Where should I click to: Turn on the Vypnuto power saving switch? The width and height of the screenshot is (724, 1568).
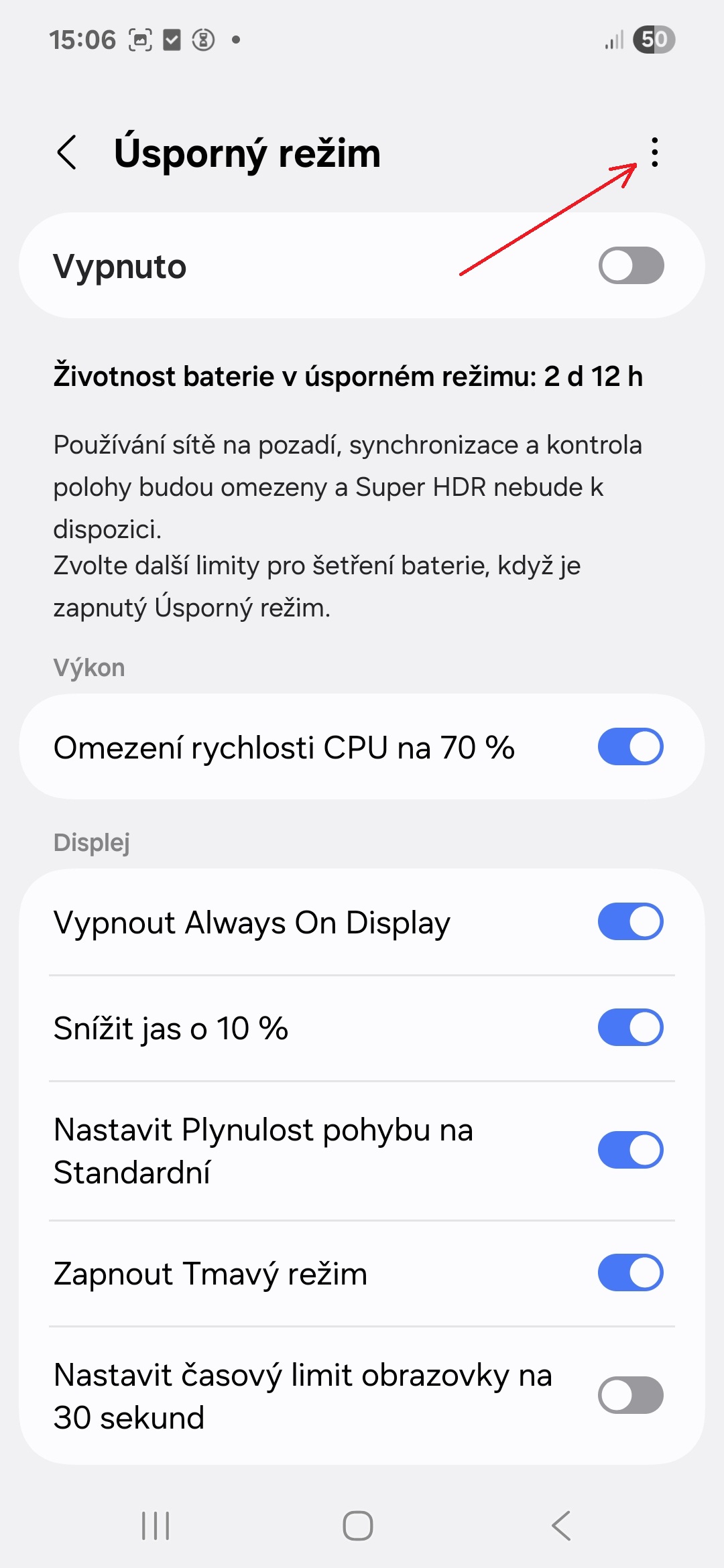tap(631, 265)
